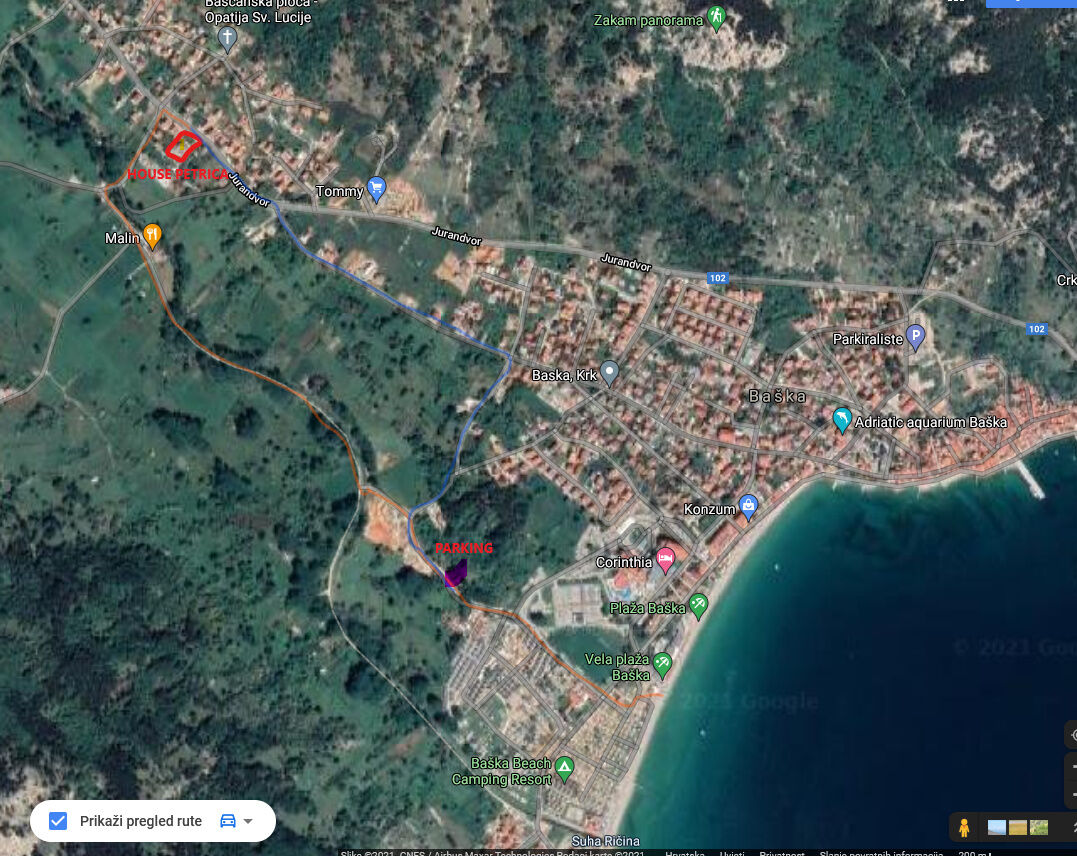1077x856 pixels.
Task: Open the Tommy store pin
Action: (x=376, y=187)
